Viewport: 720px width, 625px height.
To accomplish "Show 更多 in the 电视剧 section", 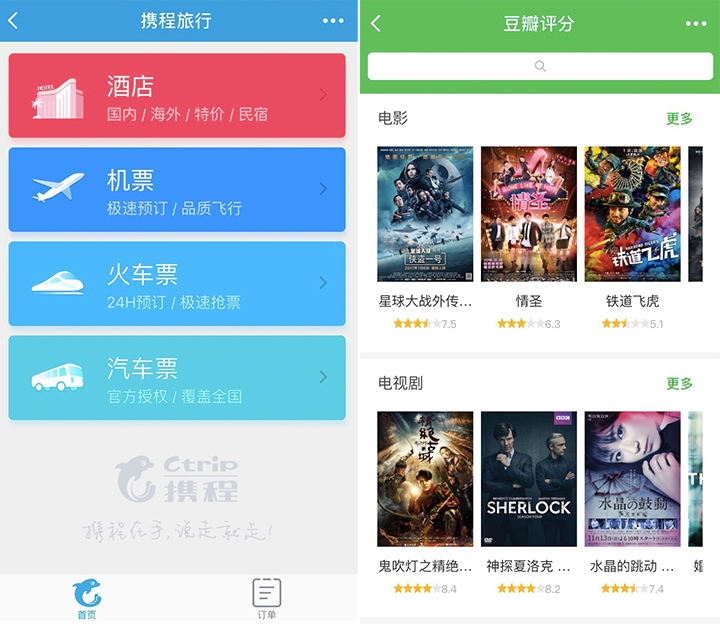I will click(679, 383).
